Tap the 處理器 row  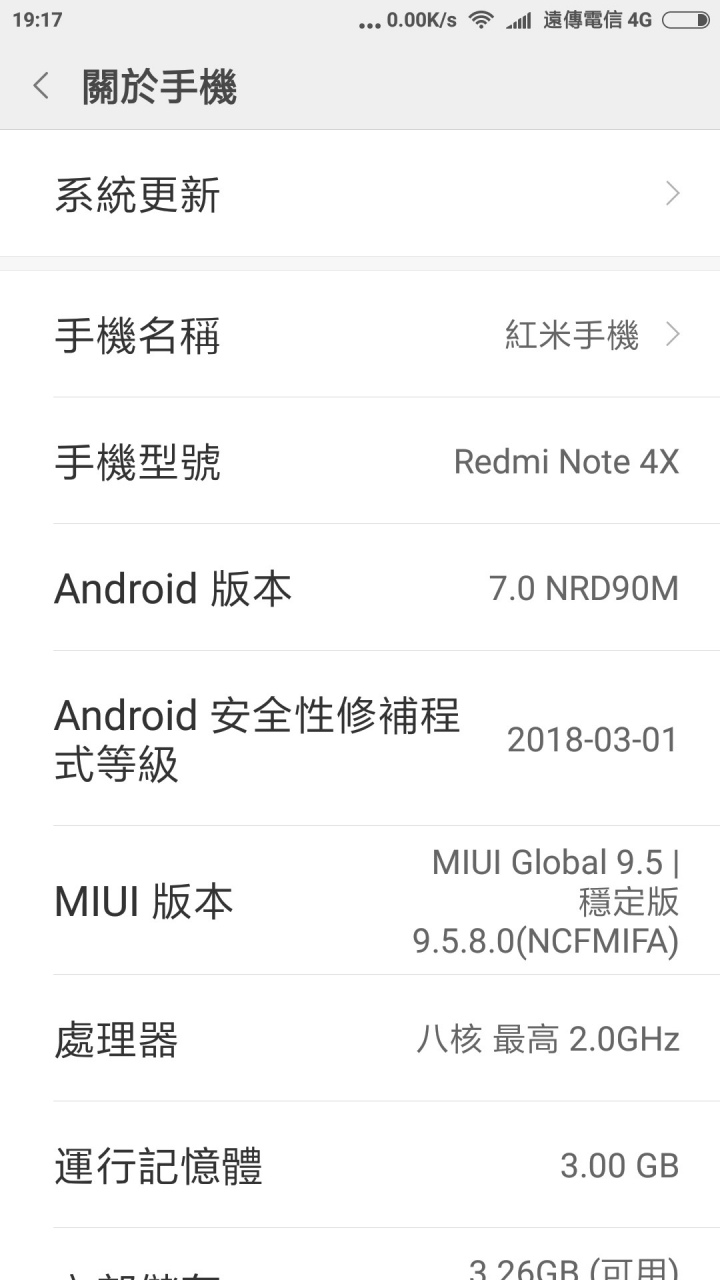[360, 1039]
